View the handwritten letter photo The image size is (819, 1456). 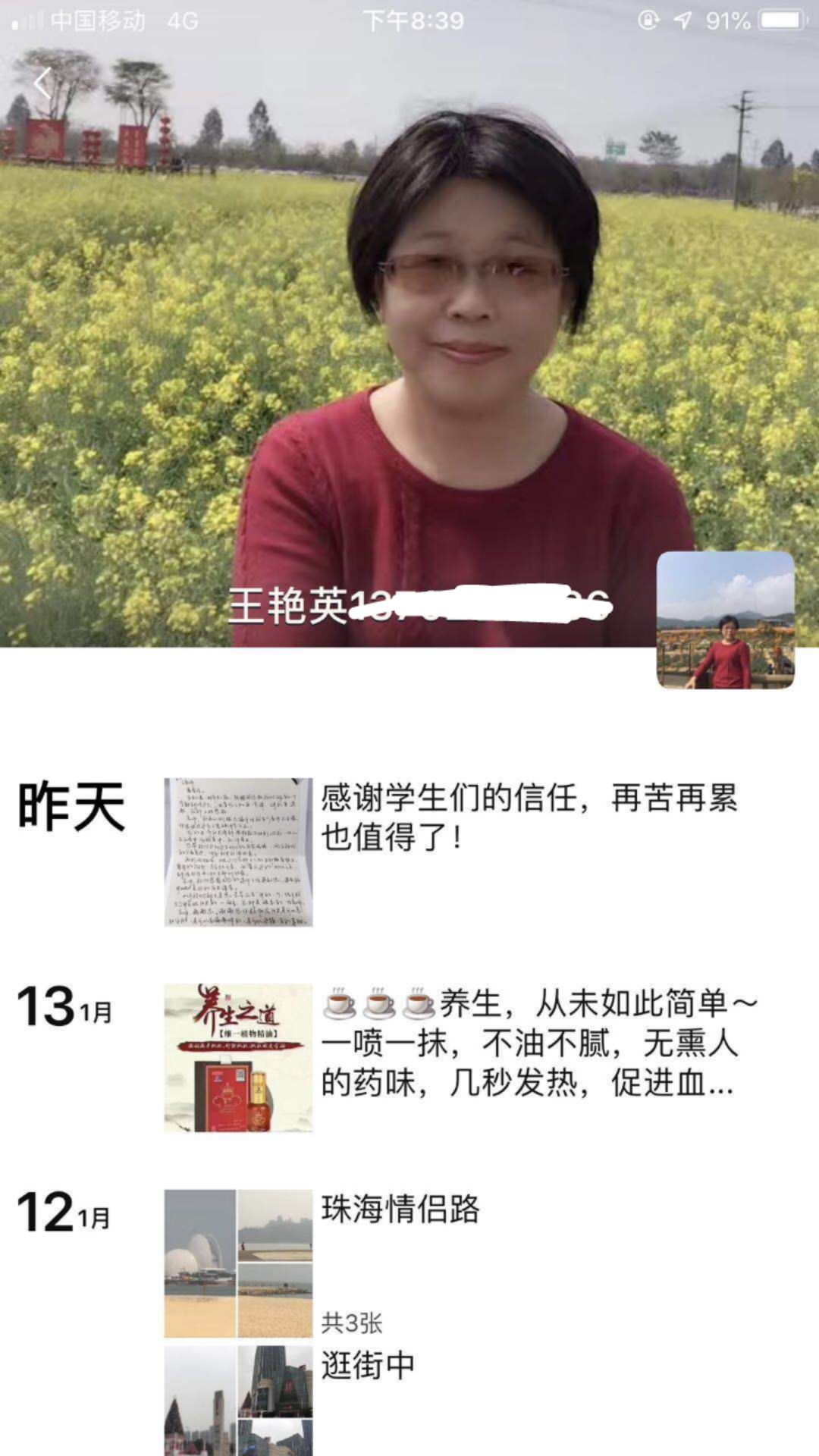click(238, 852)
